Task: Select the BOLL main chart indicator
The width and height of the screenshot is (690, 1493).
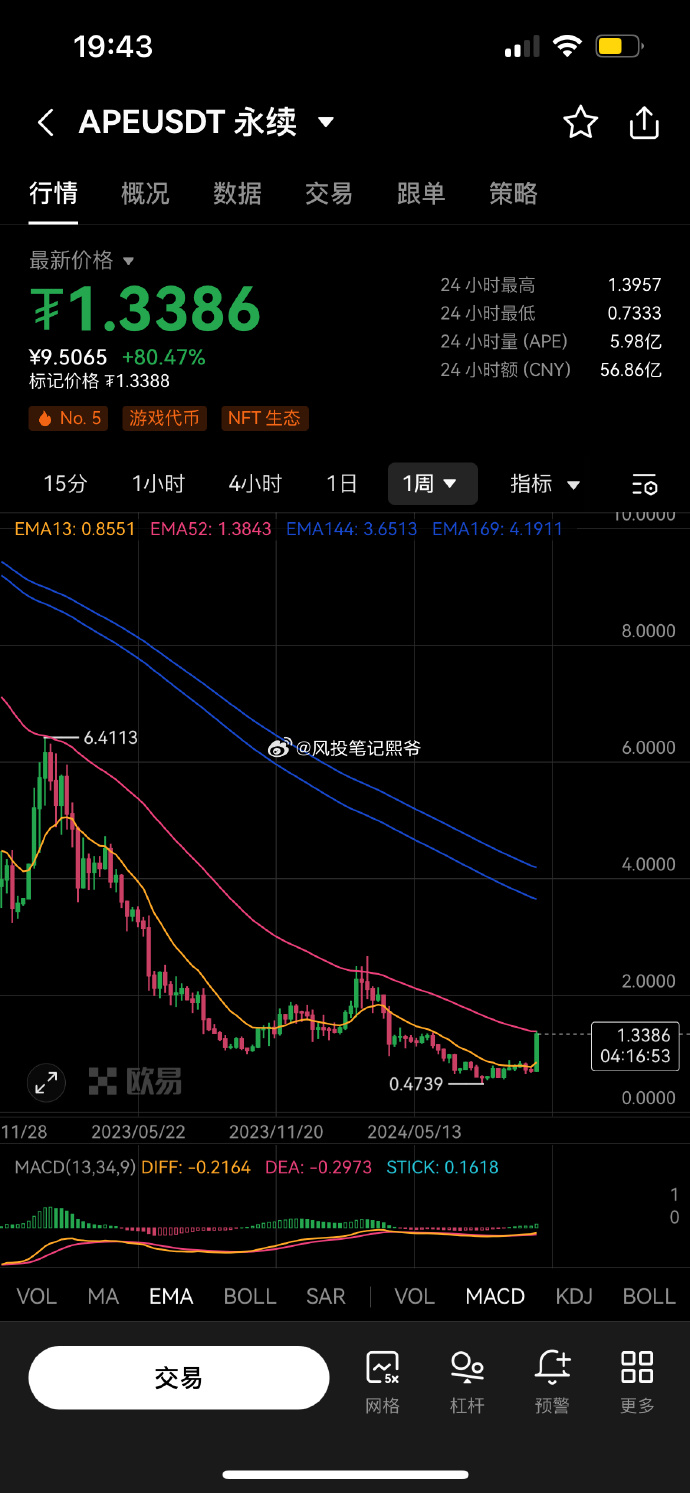Action: tap(250, 1296)
